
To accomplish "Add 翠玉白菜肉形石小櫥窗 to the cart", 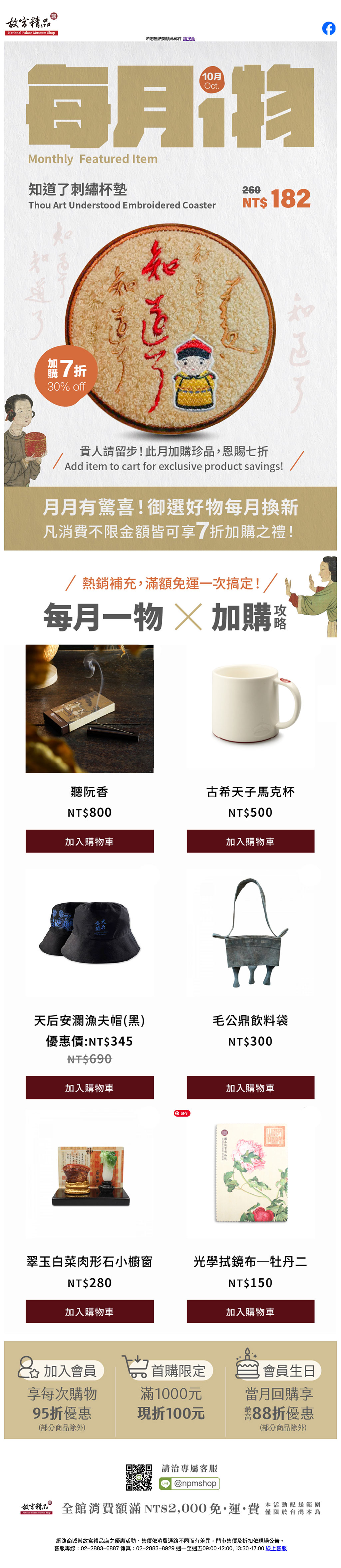I will pyautogui.click(x=90, y=1311).
